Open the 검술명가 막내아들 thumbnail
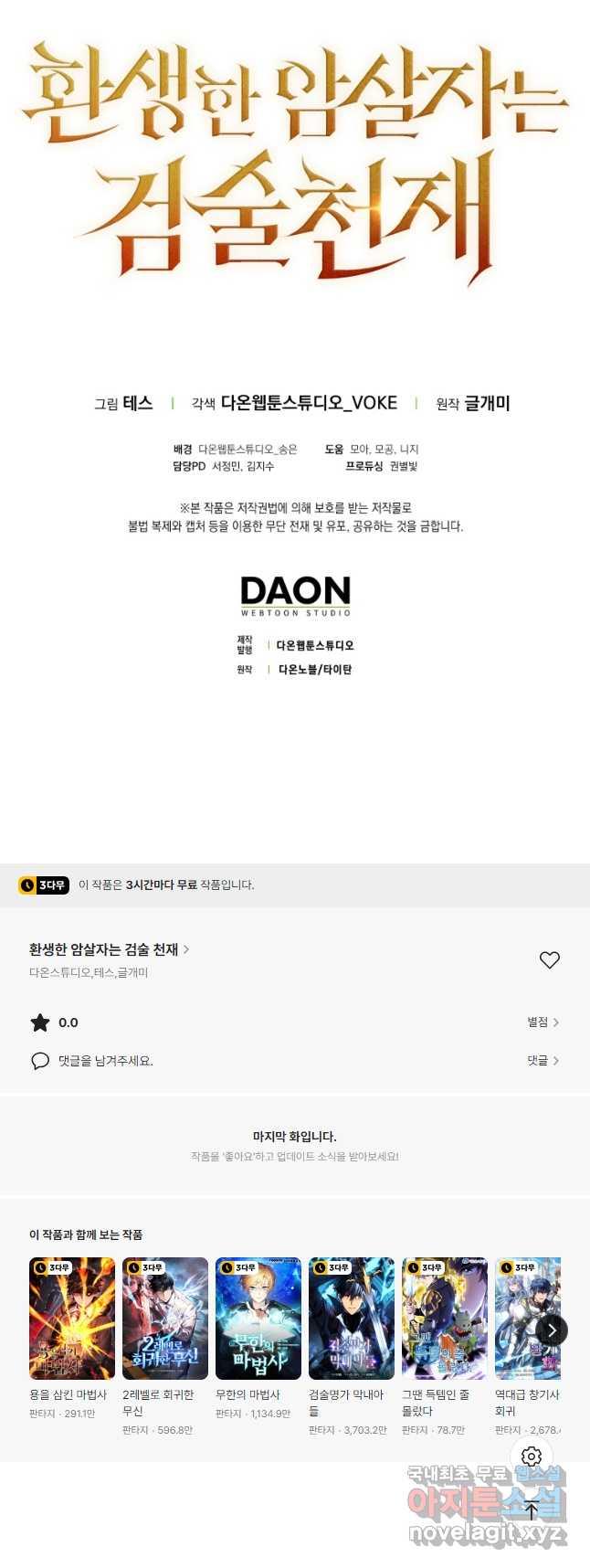 coord(352,1319)
